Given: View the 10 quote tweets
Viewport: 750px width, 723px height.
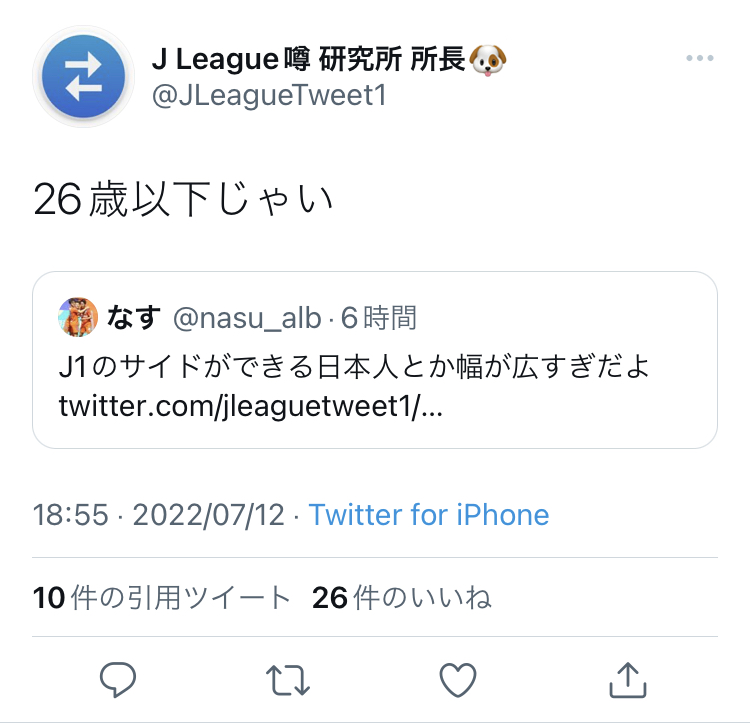Looking at the screenshot, I should [161, 598].
